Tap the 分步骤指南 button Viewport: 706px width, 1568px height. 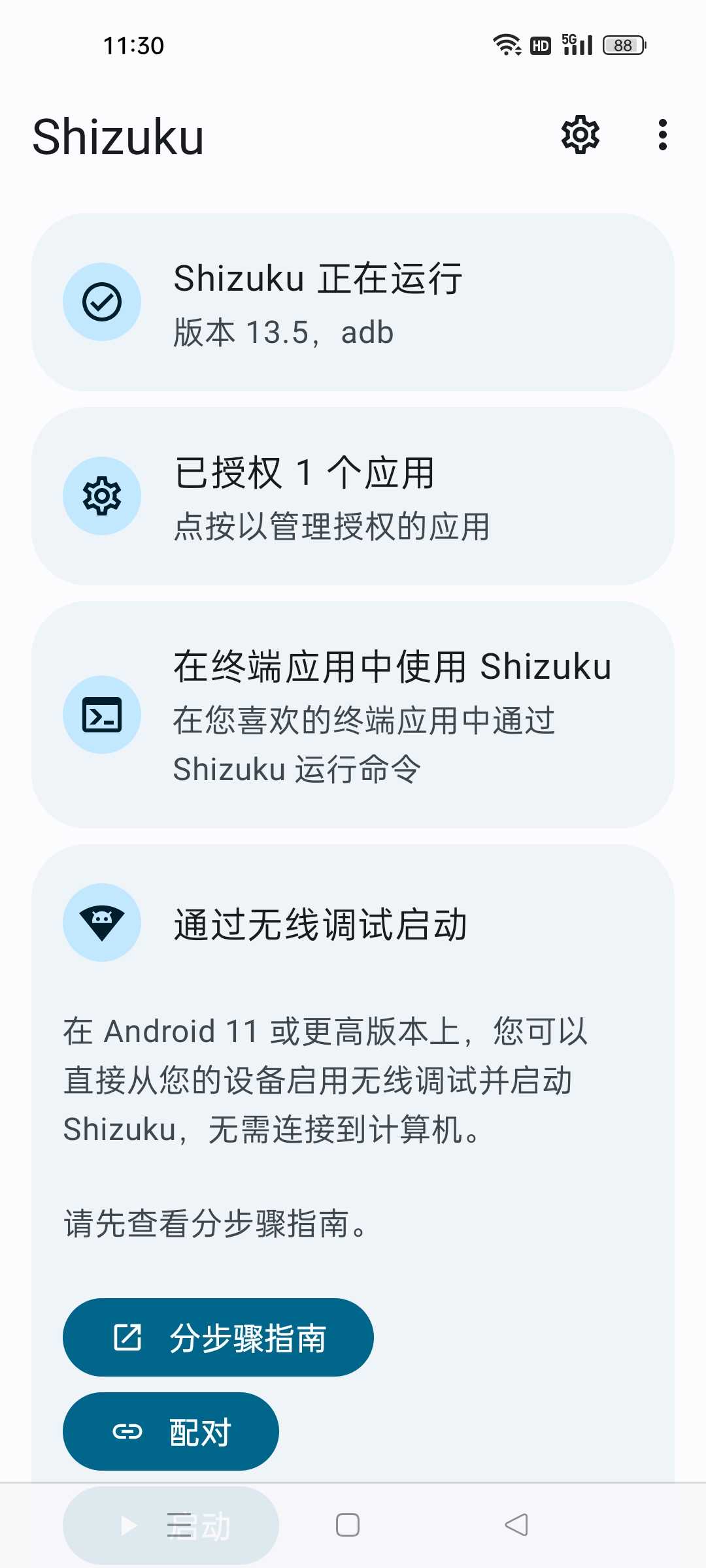[x=218, y=1337]
